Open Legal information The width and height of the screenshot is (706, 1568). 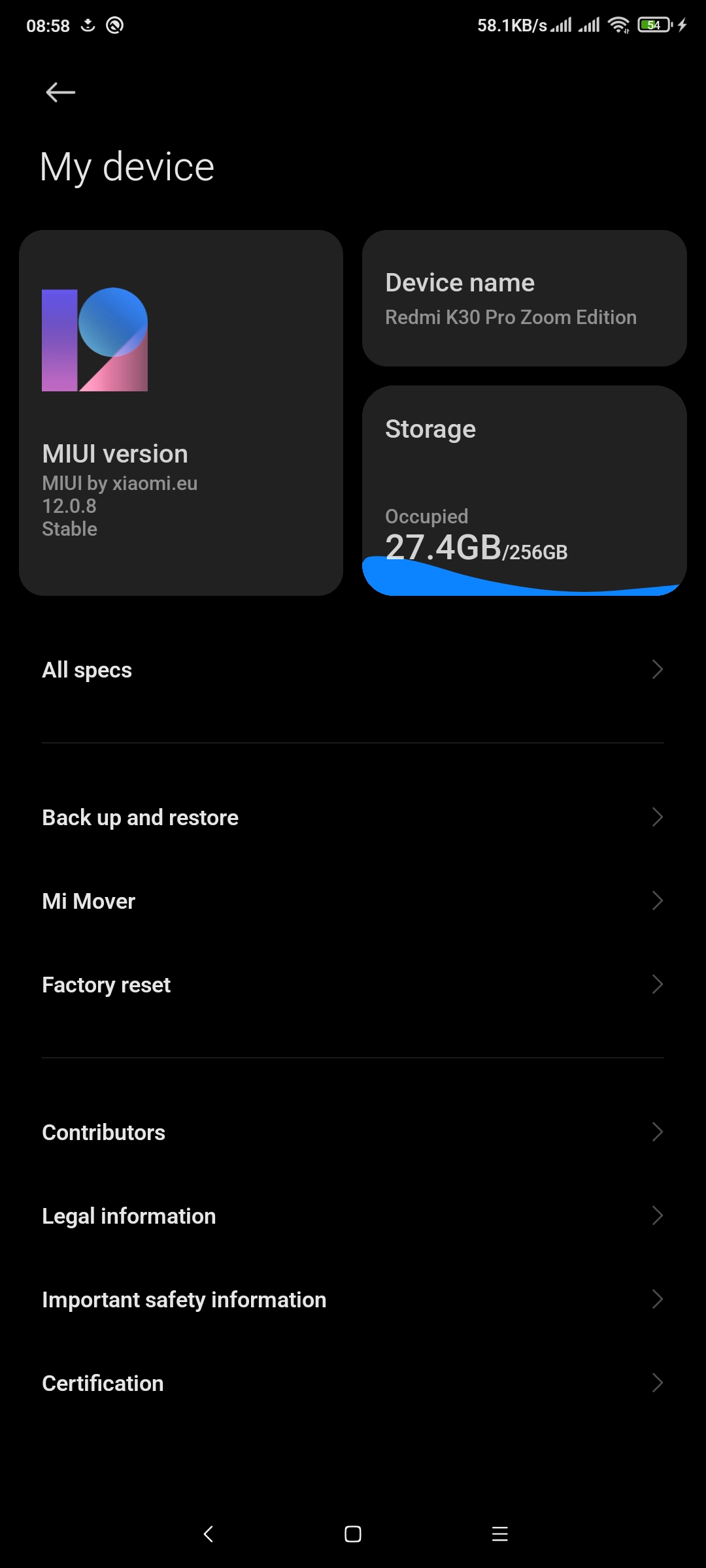click(x=353, y=1216)
